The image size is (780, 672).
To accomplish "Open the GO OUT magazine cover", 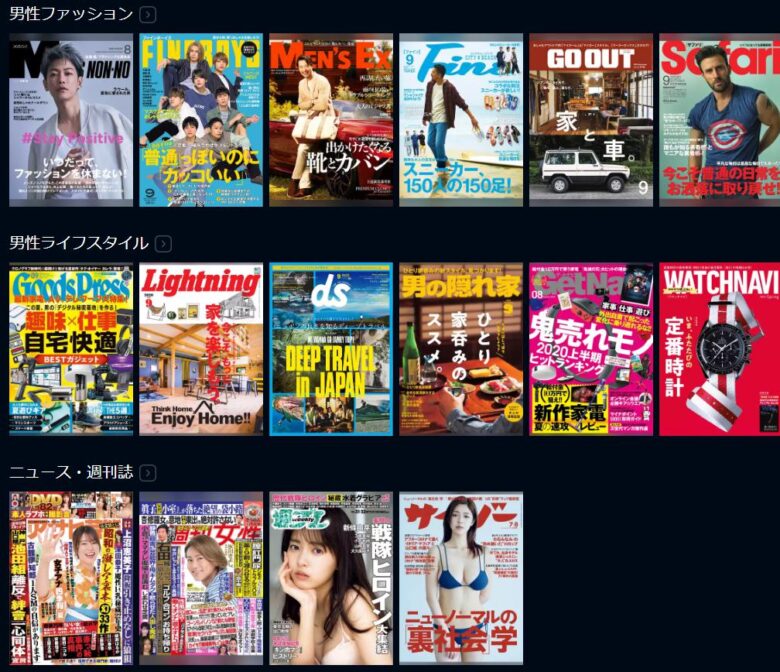I will point(591,120).
